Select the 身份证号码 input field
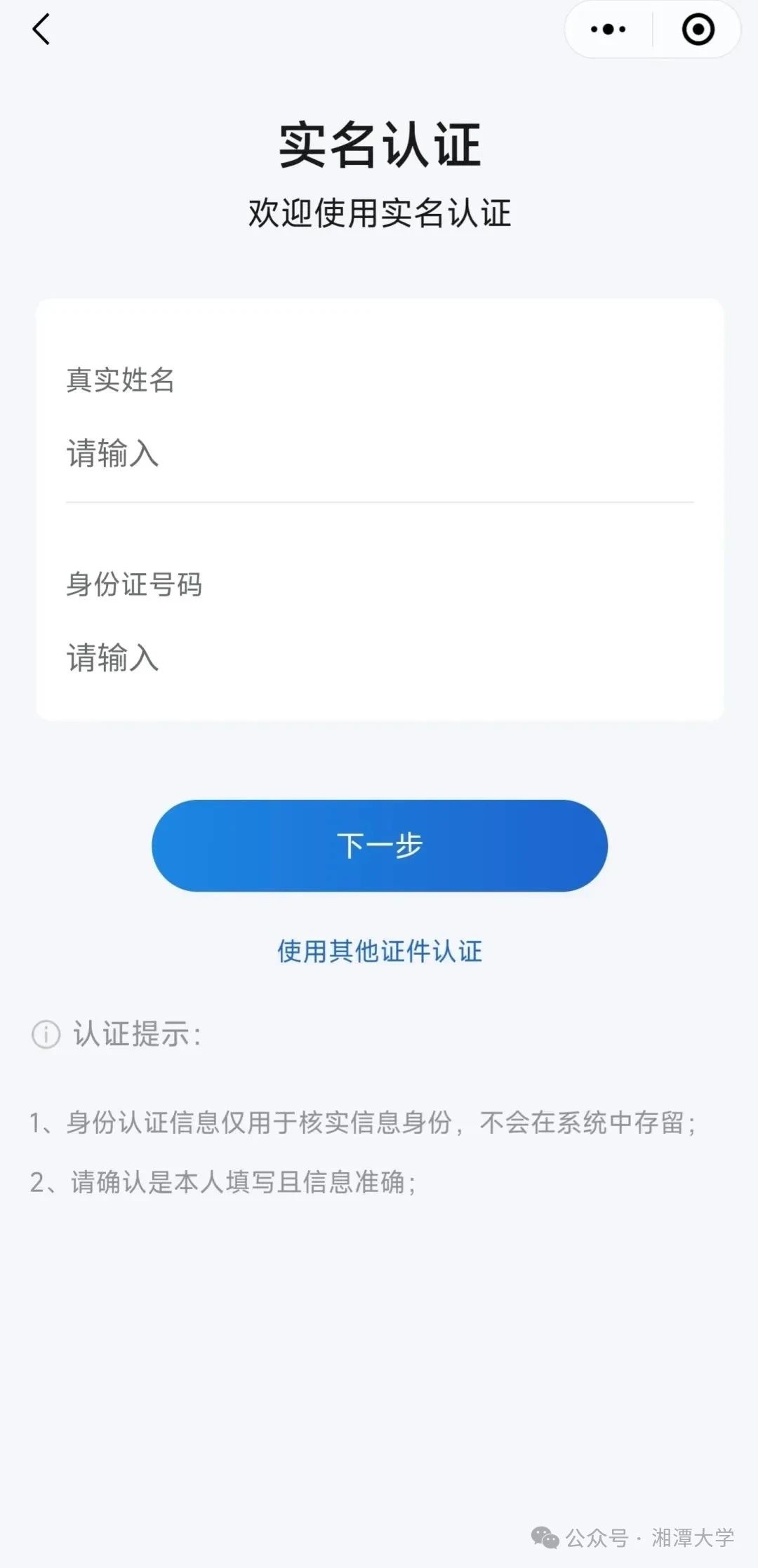 [379, 658]
